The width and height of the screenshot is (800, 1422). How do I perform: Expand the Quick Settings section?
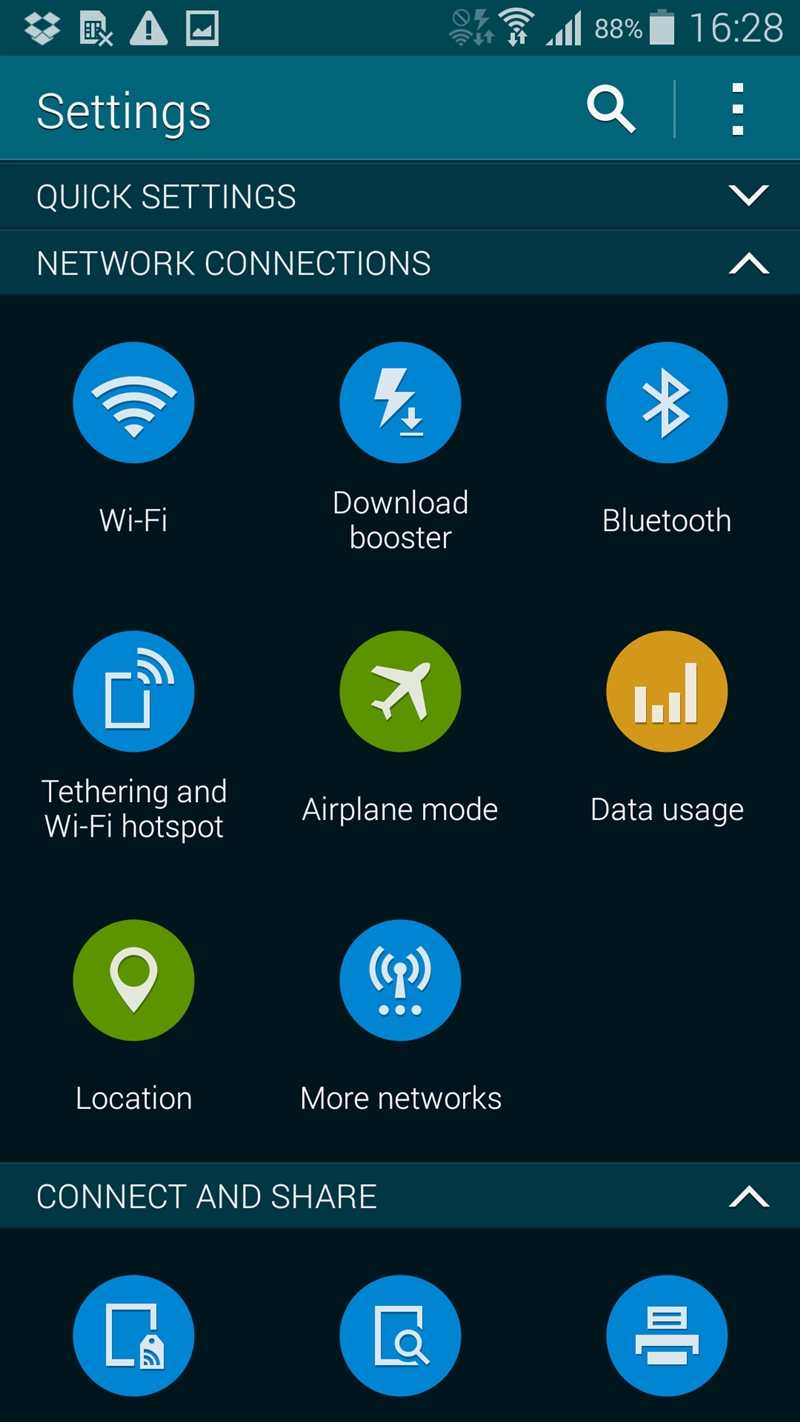pos(748,195)
